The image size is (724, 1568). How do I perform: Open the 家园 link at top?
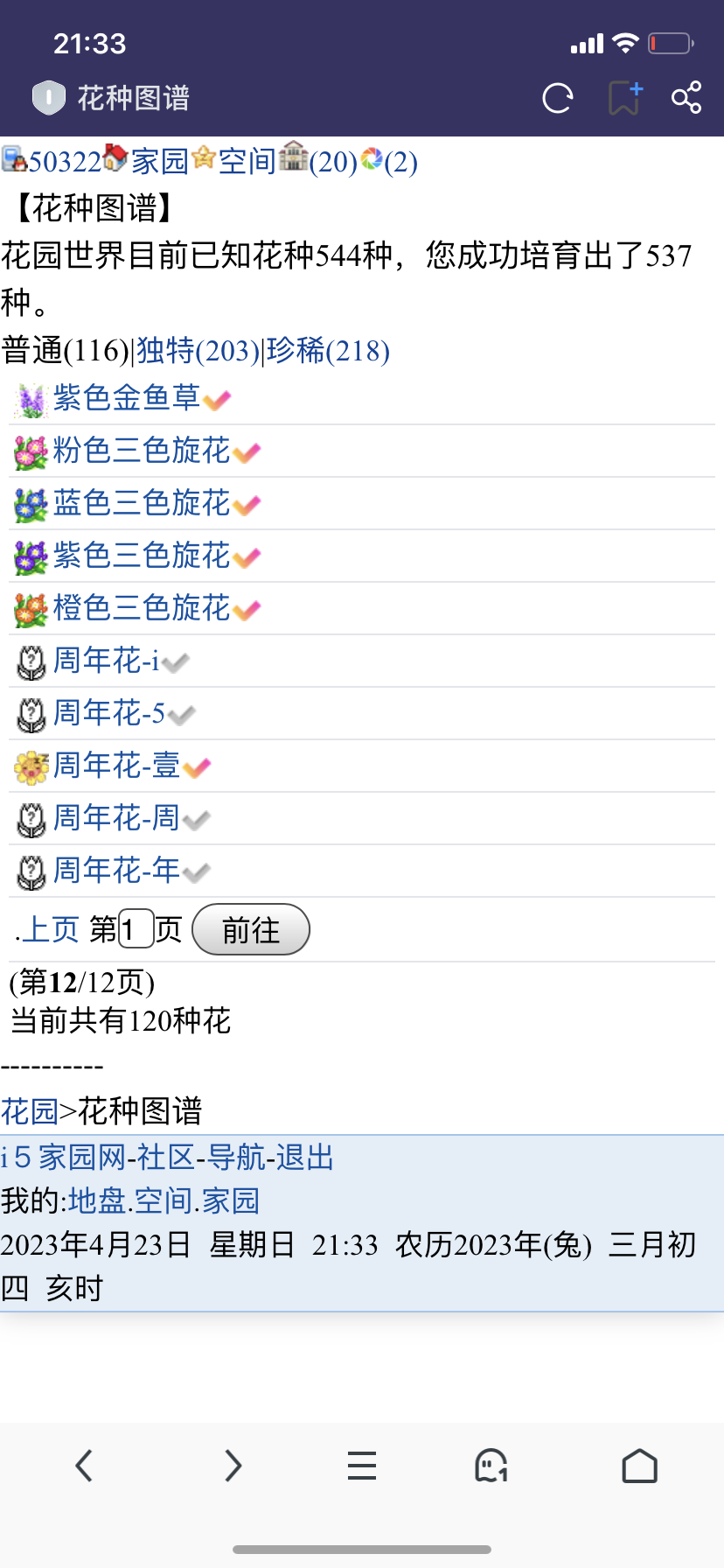coord(160,161)
